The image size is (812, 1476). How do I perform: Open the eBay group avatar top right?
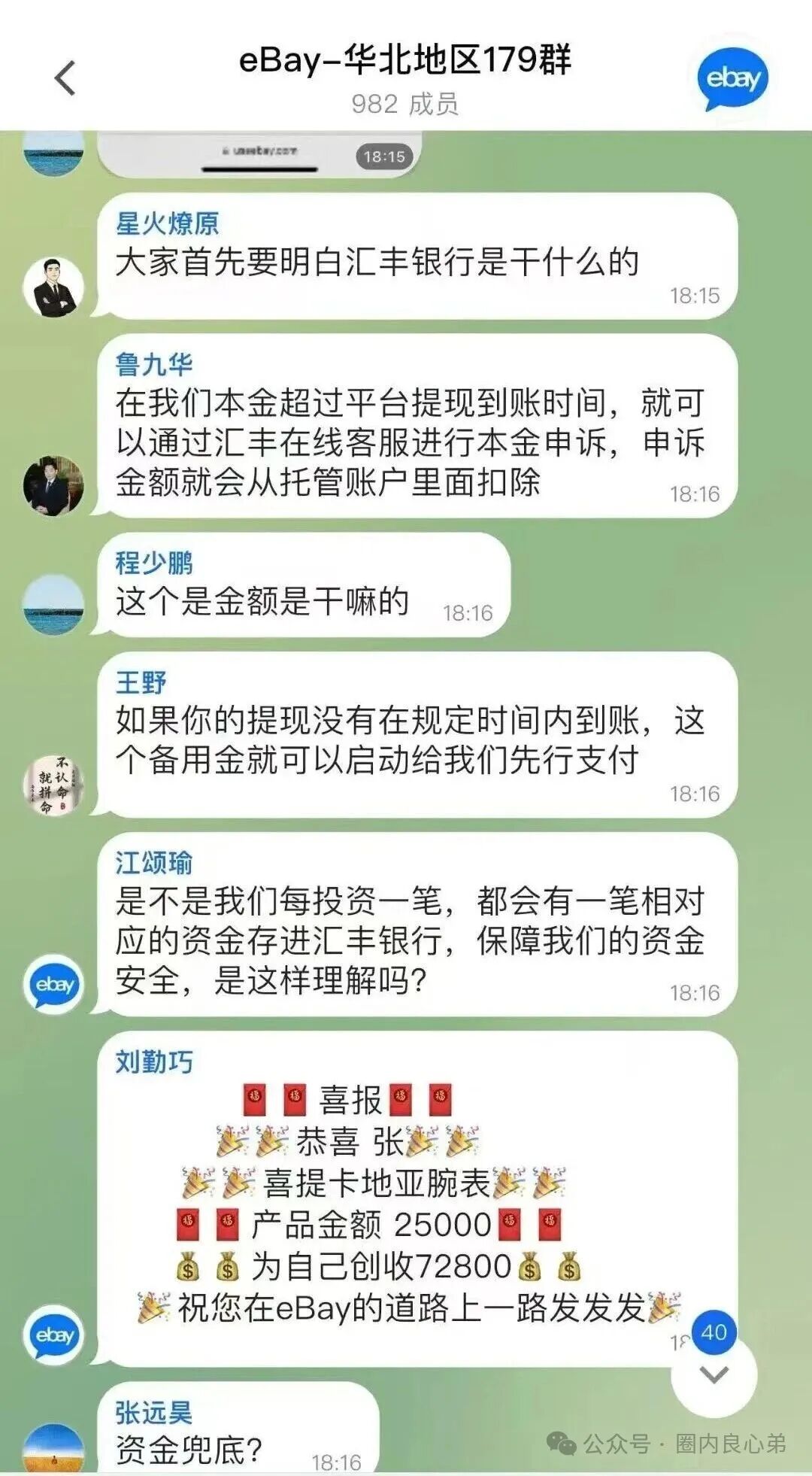733,75
